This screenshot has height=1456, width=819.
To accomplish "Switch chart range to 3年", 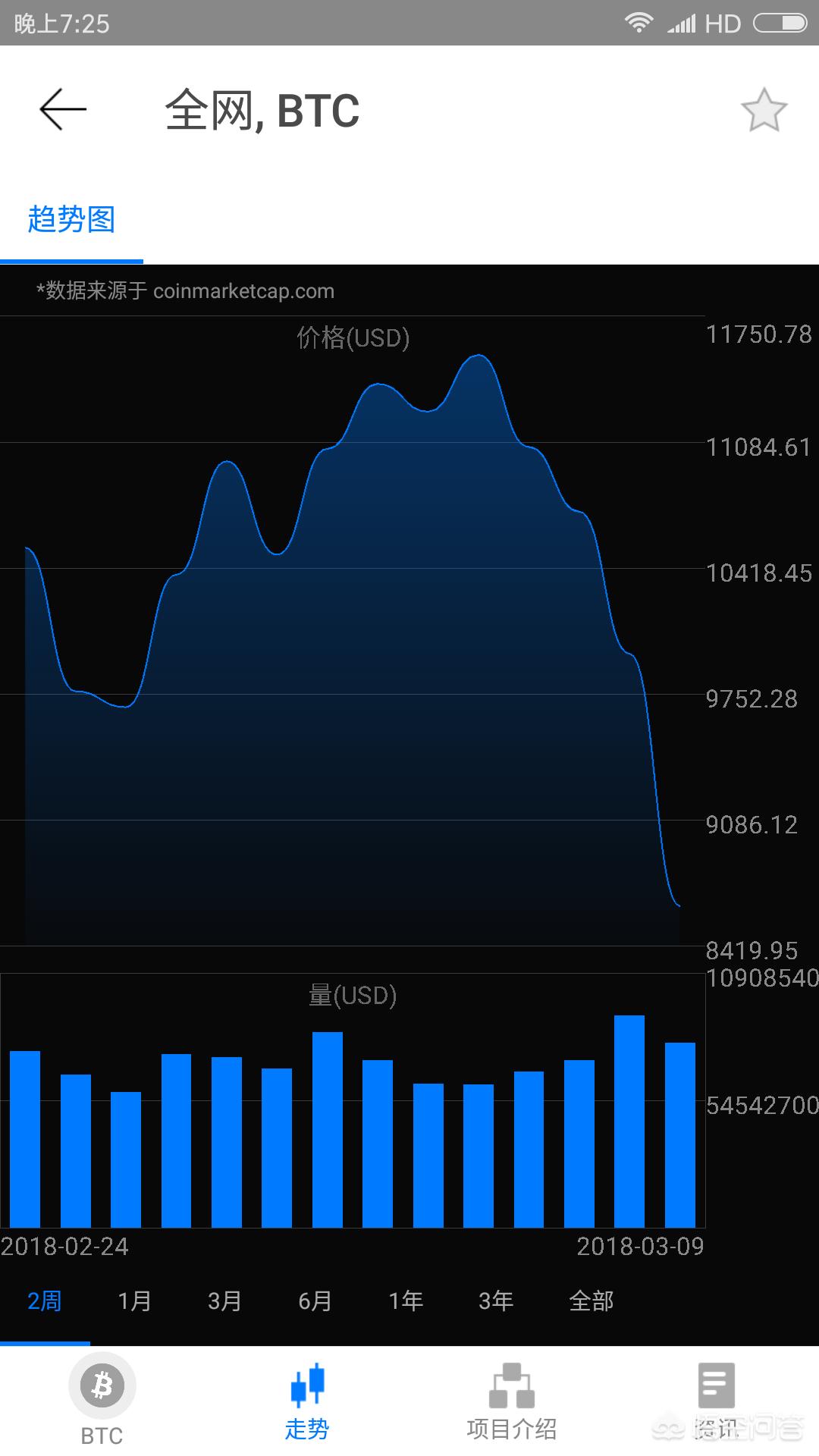I will 496,1301.
